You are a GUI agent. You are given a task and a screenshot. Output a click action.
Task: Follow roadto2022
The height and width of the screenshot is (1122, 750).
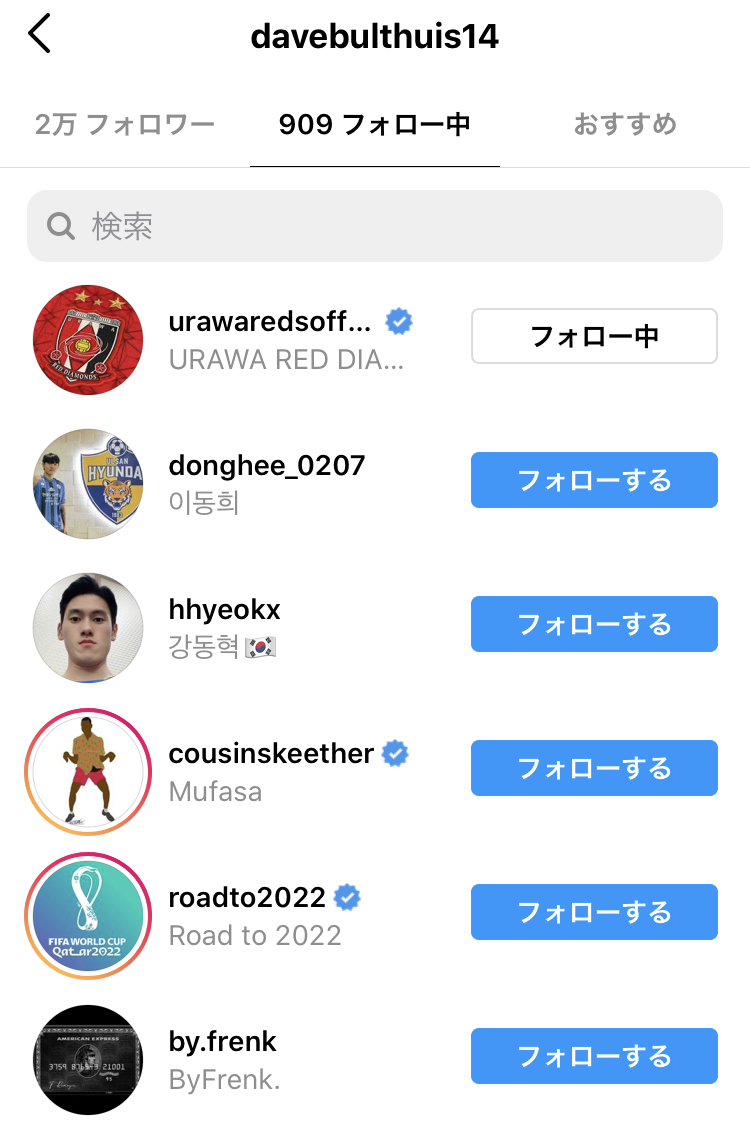tap(594, 912)
